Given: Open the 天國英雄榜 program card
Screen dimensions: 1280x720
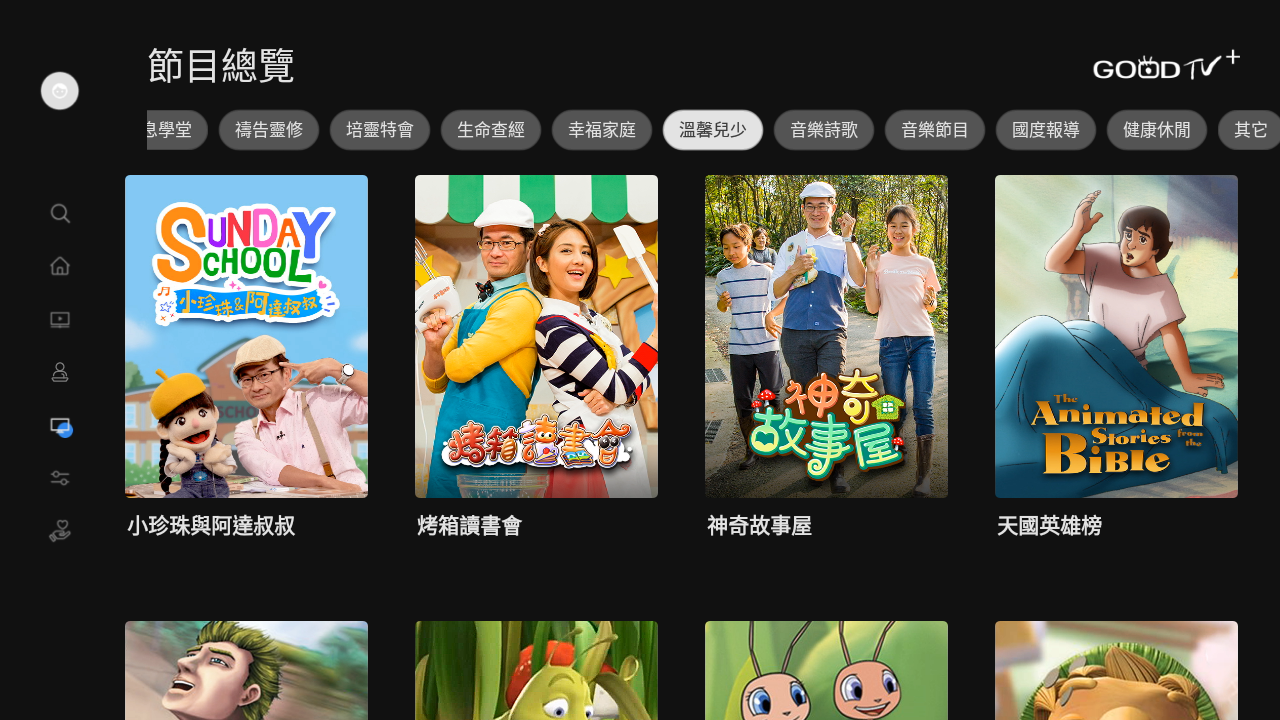Looking at the screenshot, I should coord(1116,337).
